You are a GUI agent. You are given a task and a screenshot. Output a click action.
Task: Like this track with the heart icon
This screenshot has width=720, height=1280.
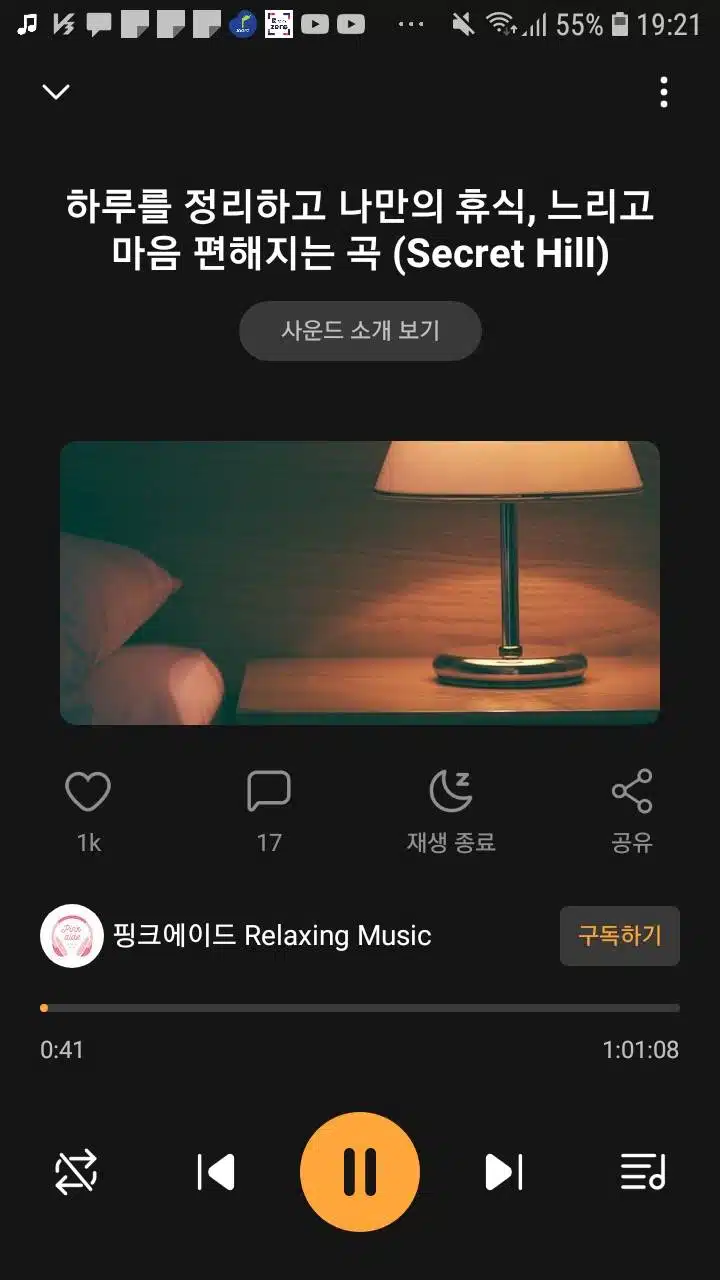[88, 792]
